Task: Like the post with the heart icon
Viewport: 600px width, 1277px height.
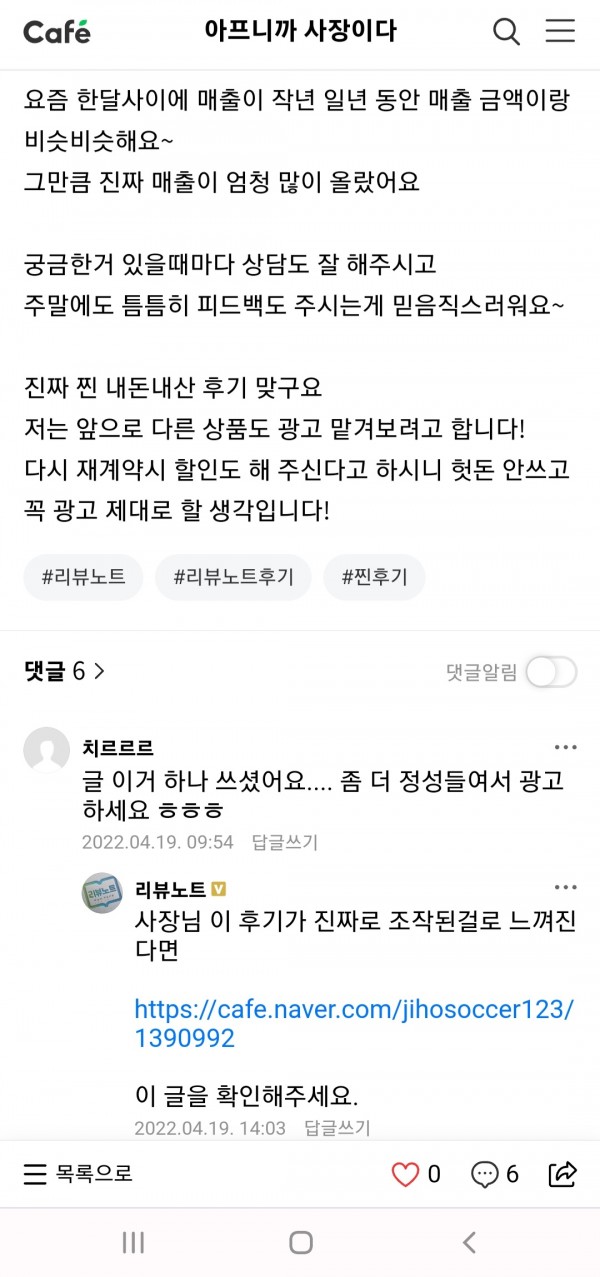Action: click(x=404, y=1174)
